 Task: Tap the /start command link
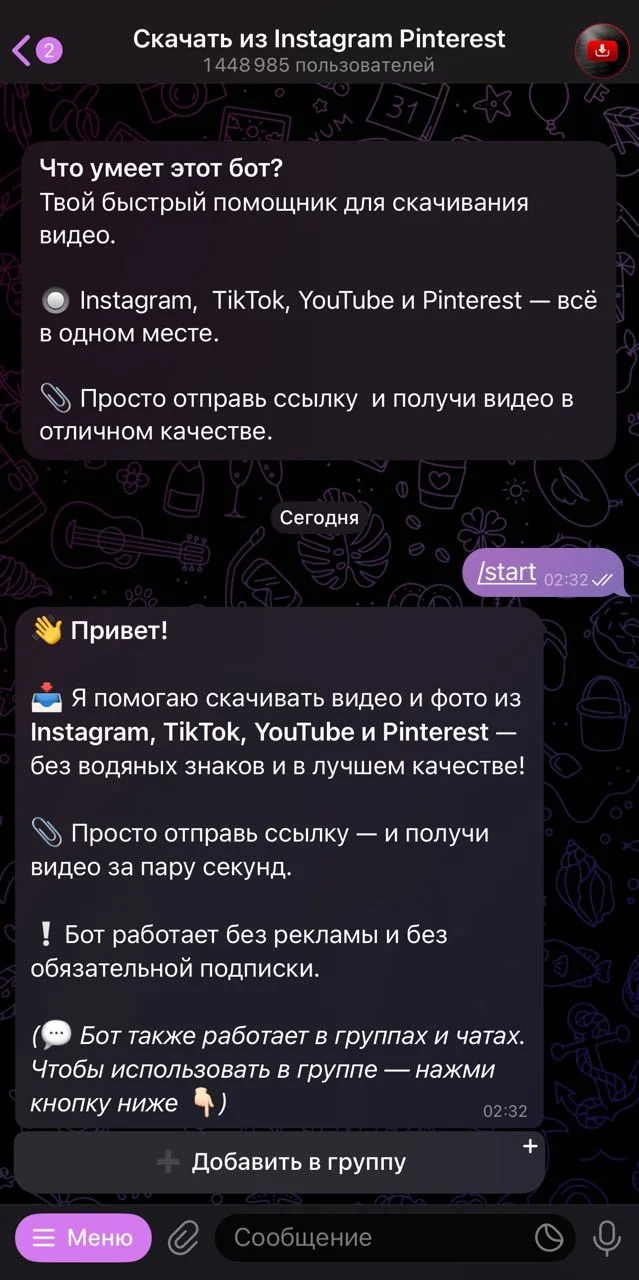(x=507, y=572)
